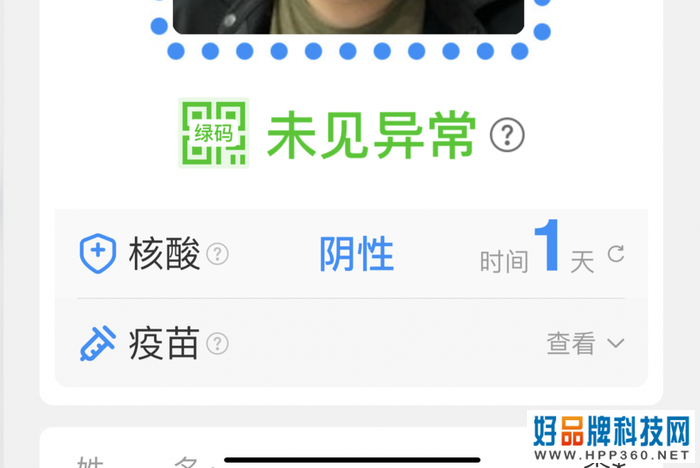Open help icon beside 未见异常

coord(507,134)
